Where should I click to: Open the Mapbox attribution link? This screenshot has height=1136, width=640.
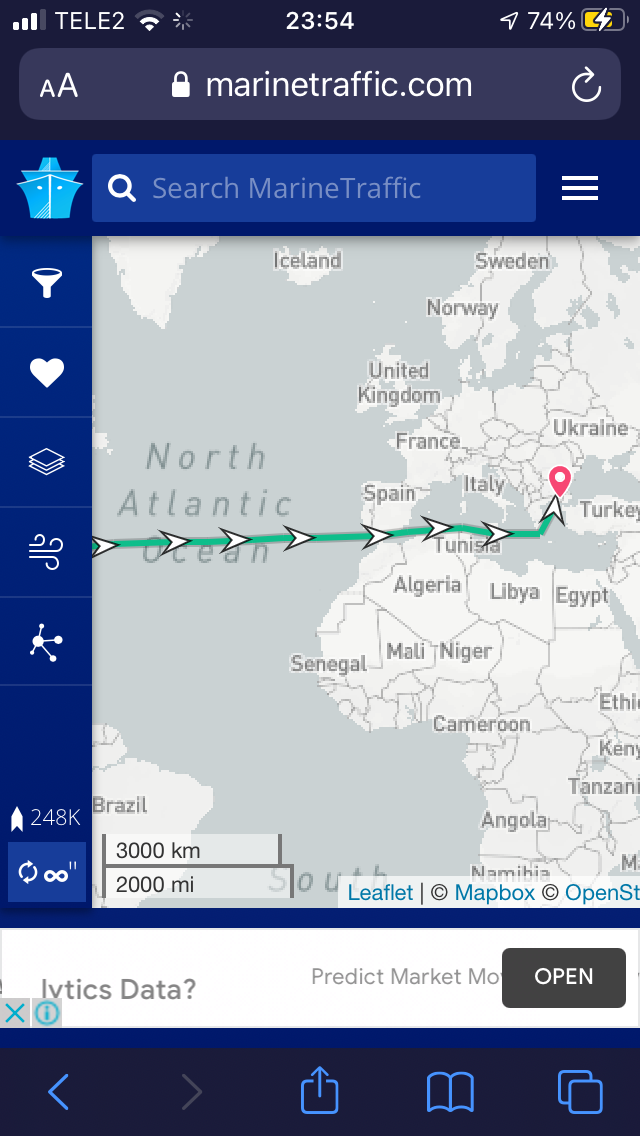tap(494, 893)
